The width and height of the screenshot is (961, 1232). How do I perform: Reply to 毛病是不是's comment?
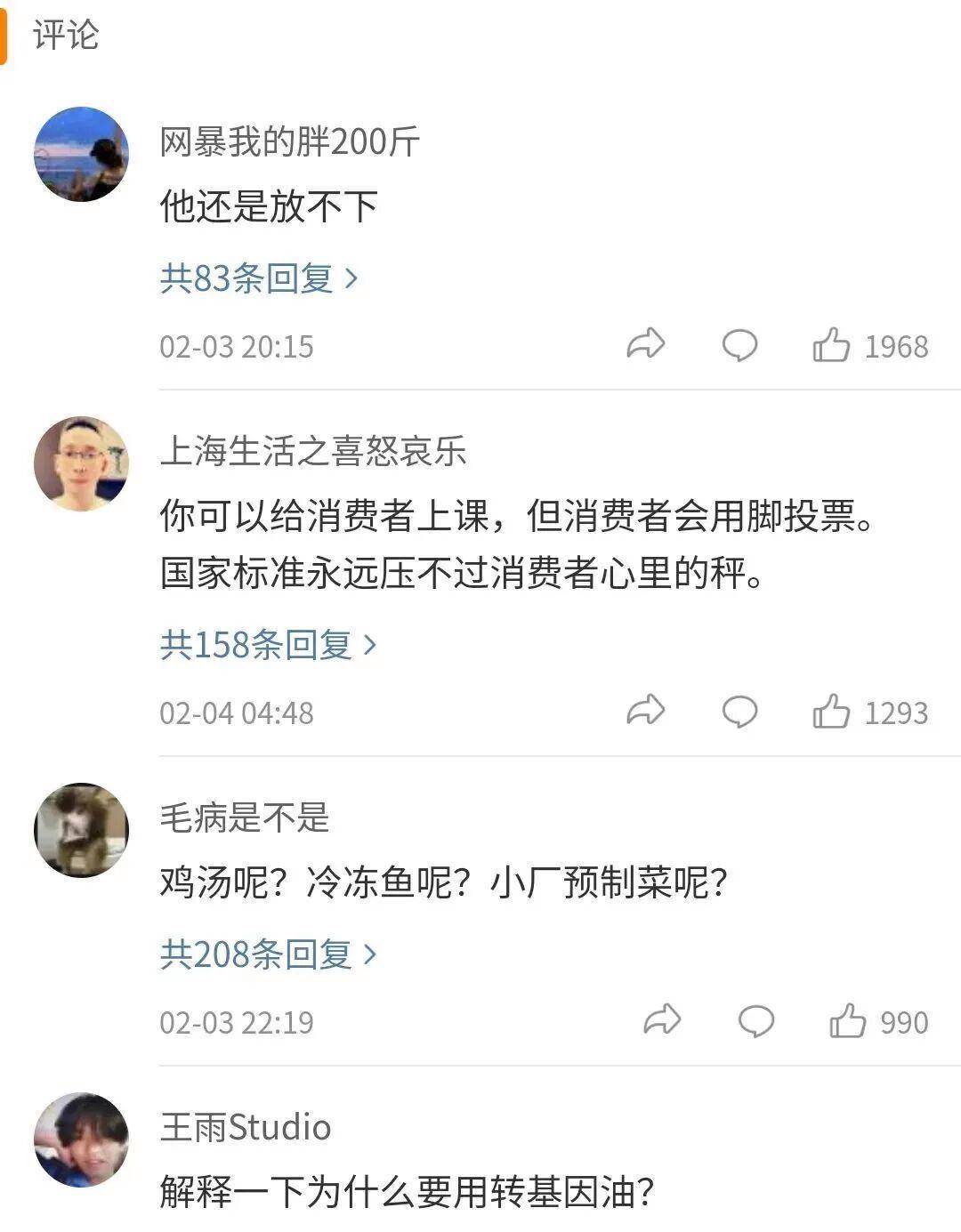coord(755,1021)
